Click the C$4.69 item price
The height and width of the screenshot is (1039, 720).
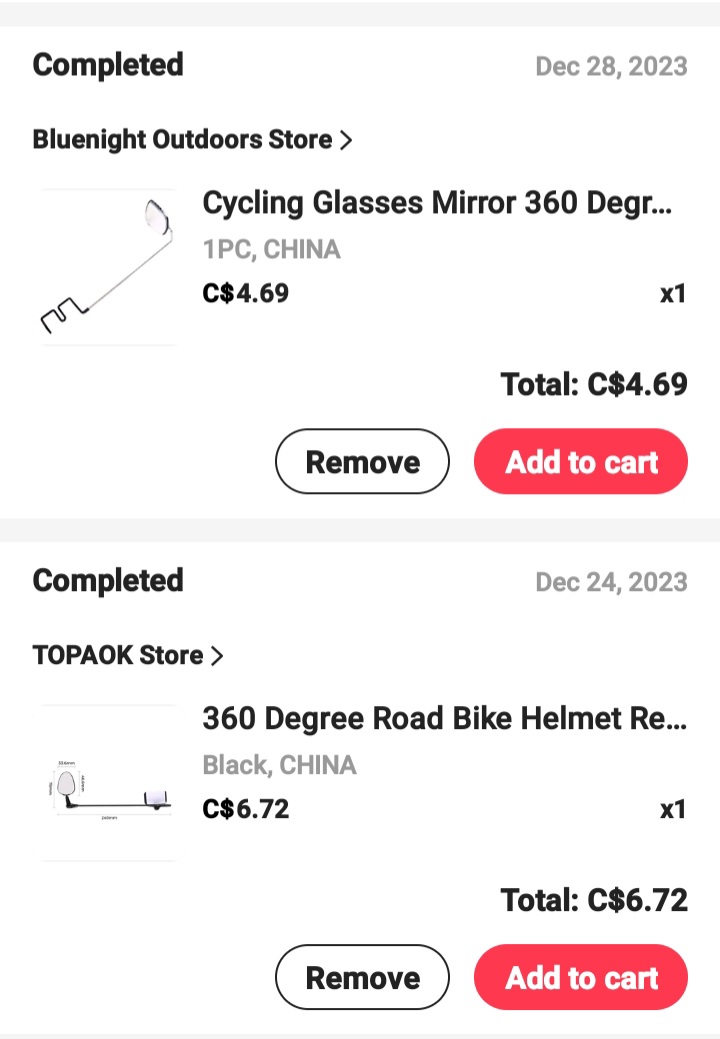click(244, 293)
